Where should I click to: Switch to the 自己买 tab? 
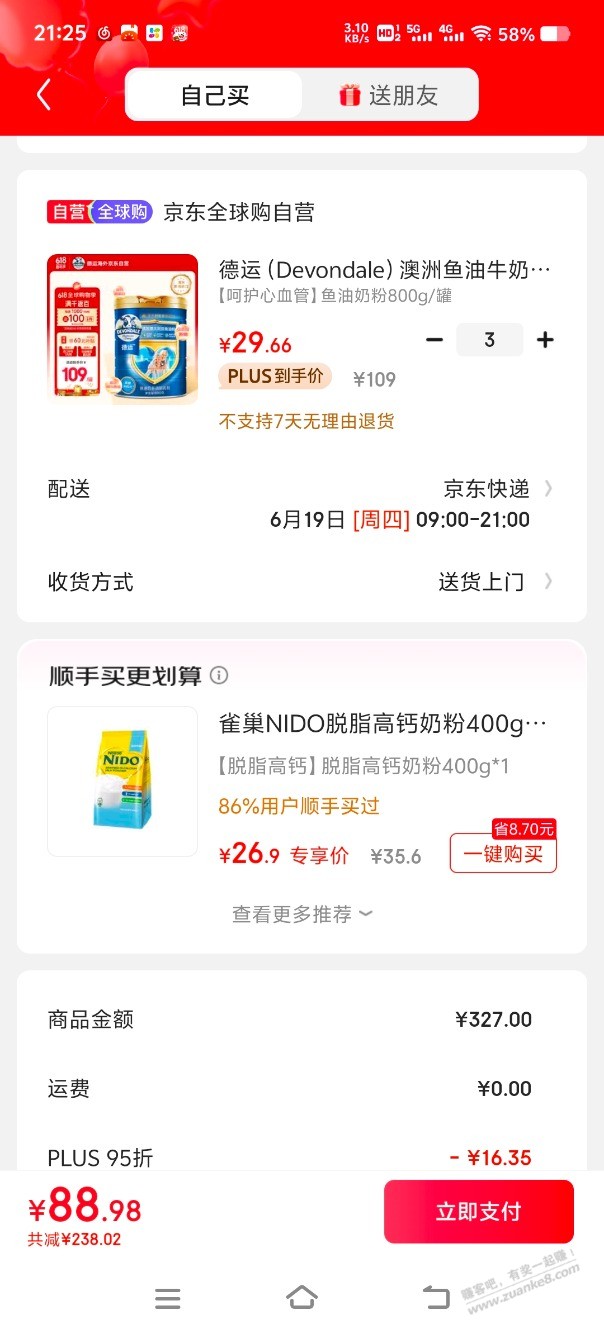pyautogui.click(x=215, y=96)
